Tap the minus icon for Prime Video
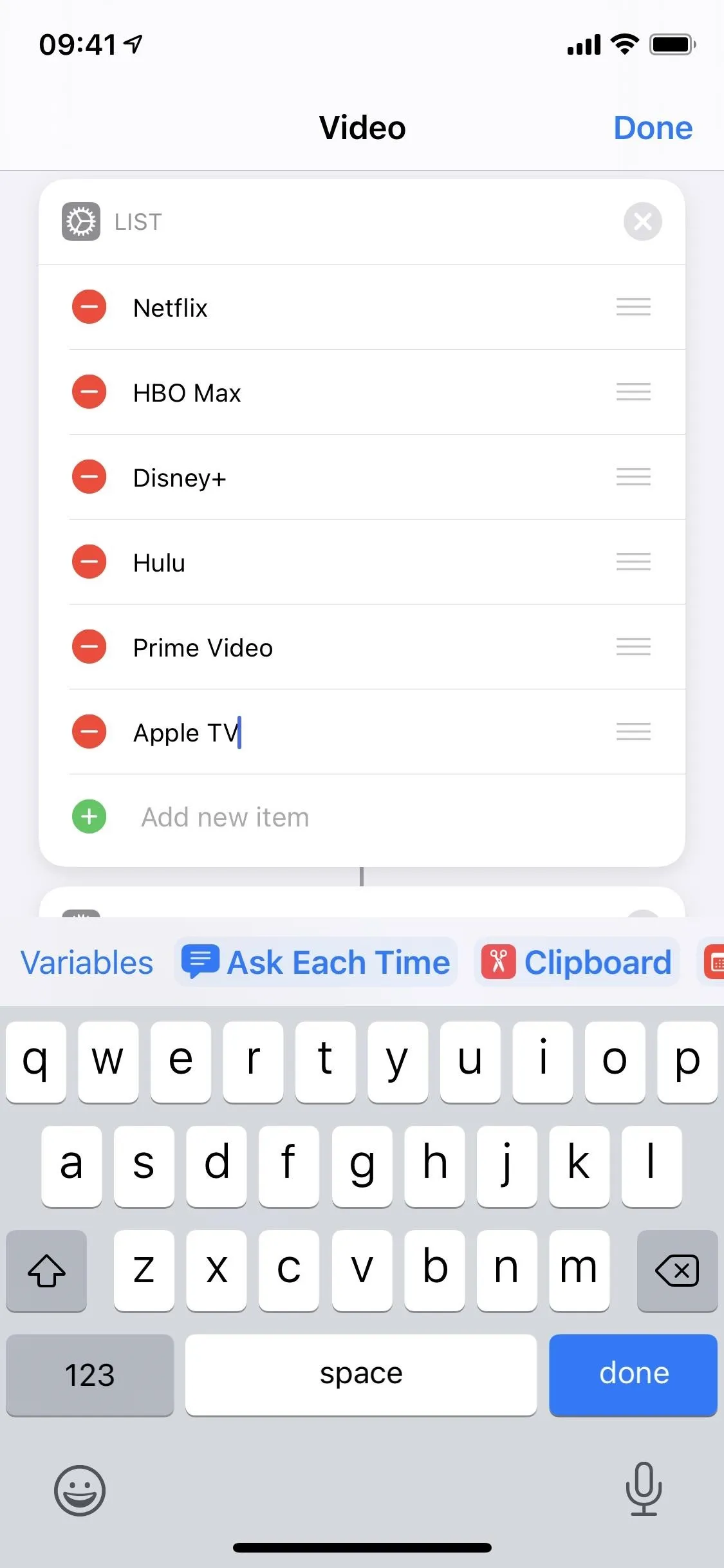This screenshot has height=1568, width=724. click(x=89, y=646)
